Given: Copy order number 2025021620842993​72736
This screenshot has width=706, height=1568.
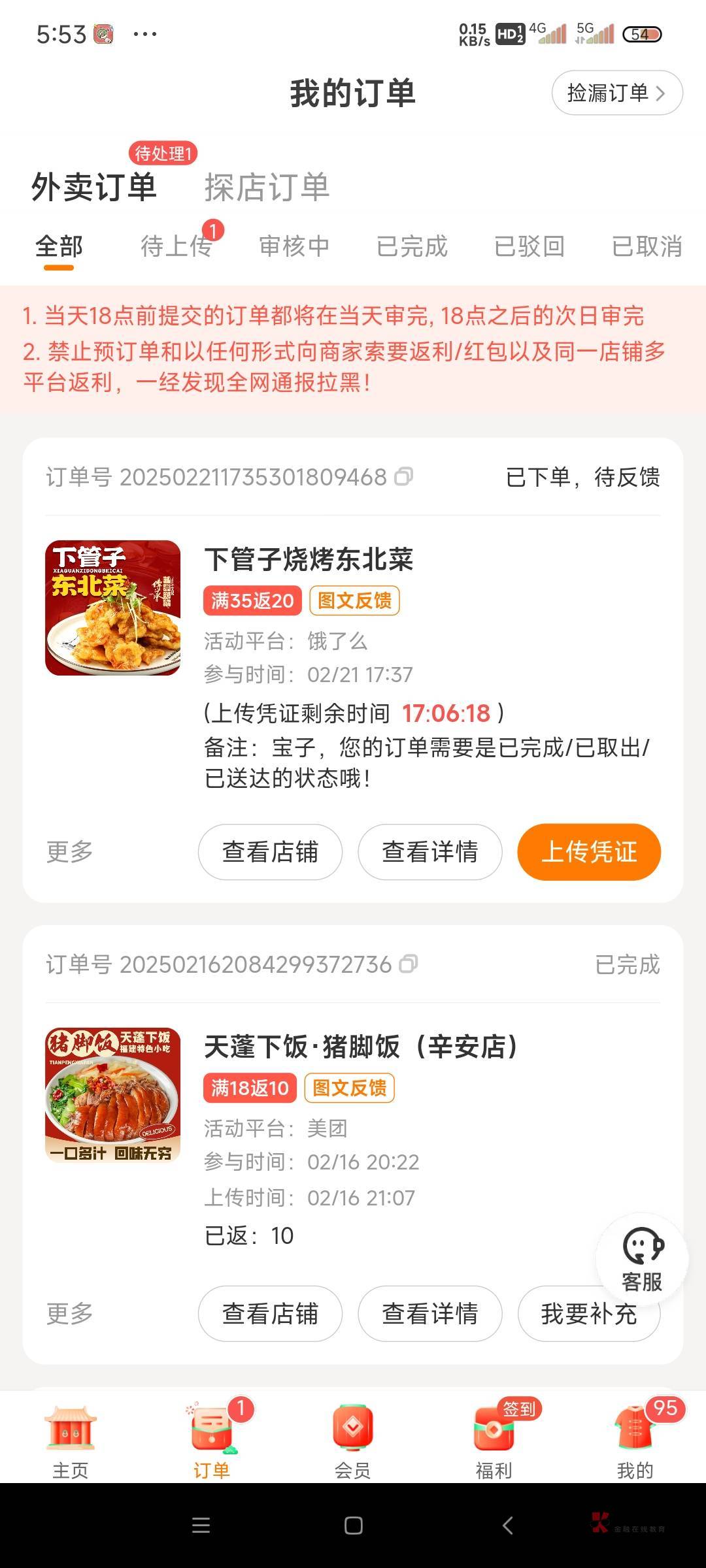Looking at the screenshot, I should pyautogui.click(x=409, y=964).
